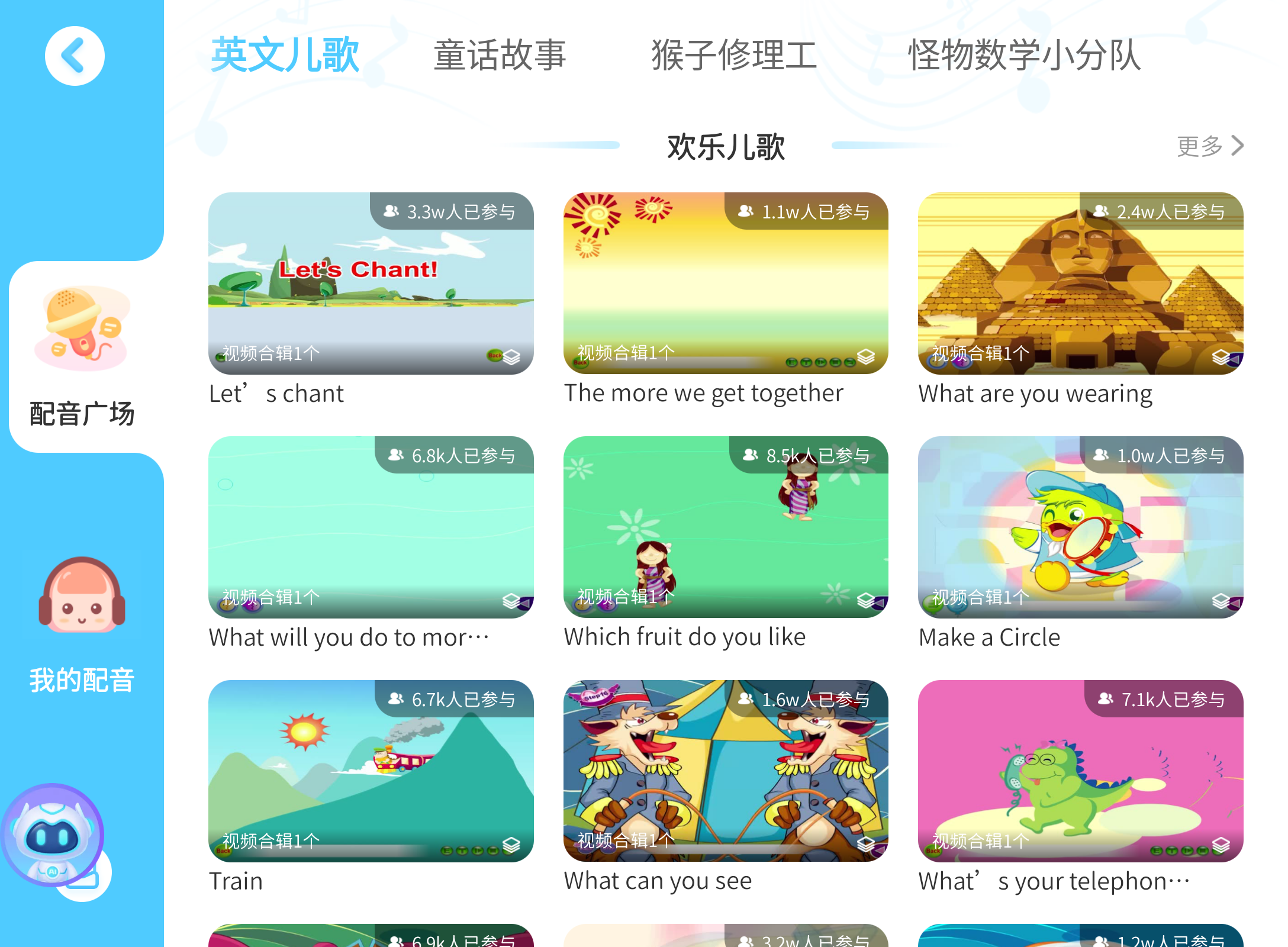Open What can you see video
1288x947 pixels.
click(726, 771)
